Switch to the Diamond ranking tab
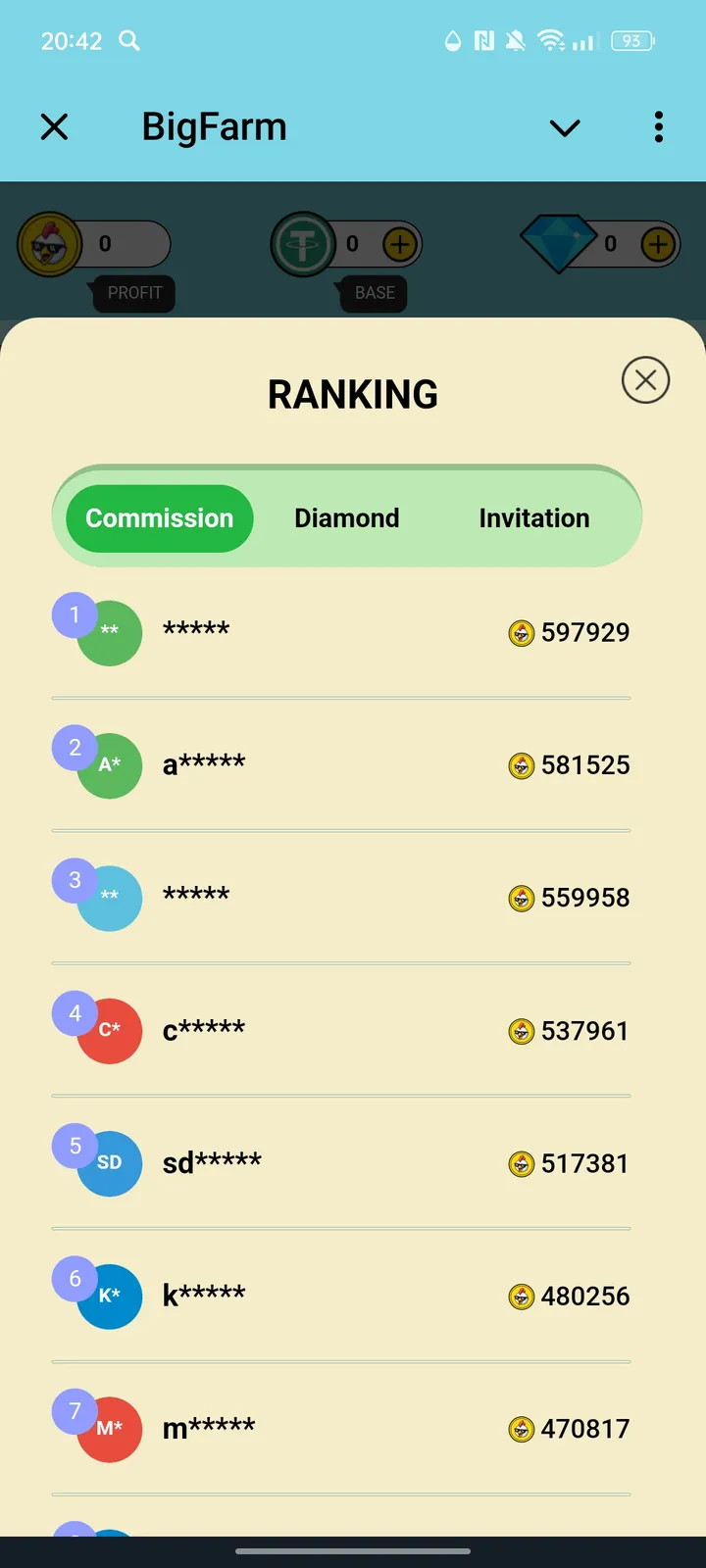This screenshot has height=1568, width=706. tap(346, 518)
